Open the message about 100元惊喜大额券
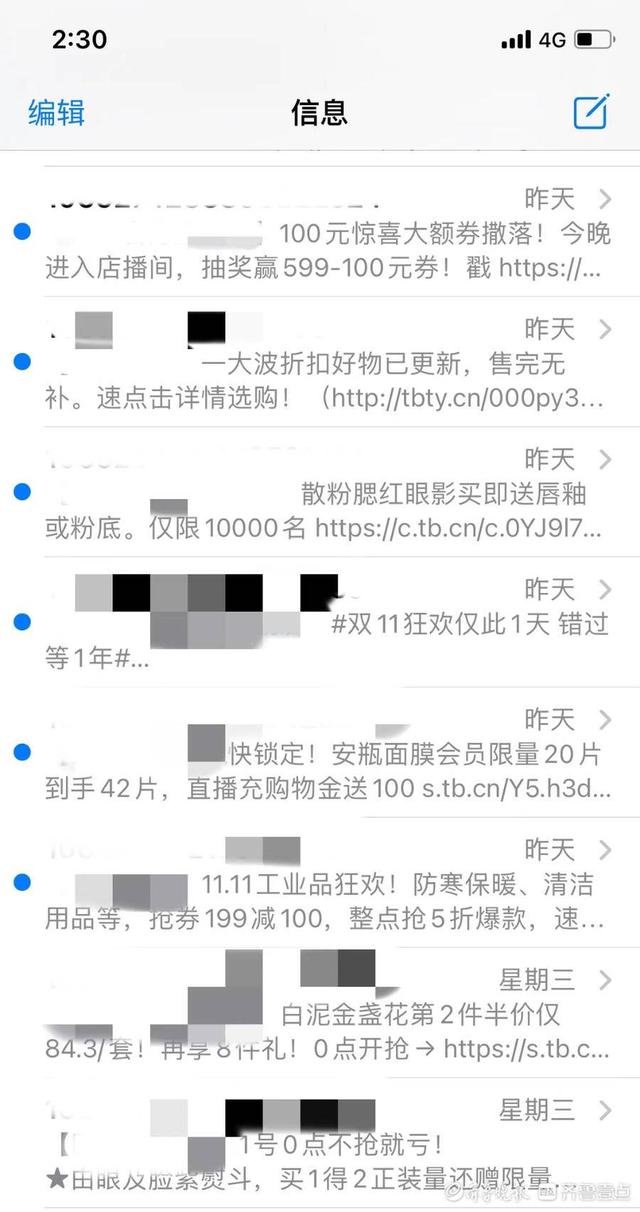 click(320, 232)
